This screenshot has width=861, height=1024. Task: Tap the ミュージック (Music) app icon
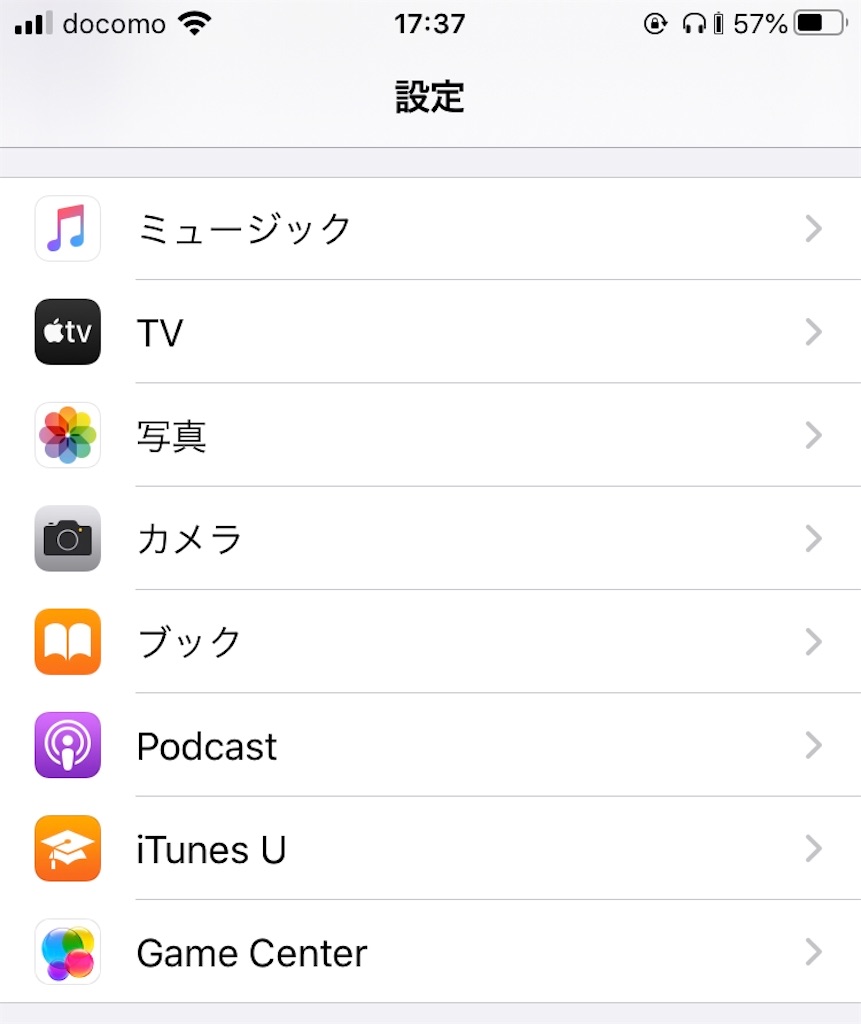coord(67,229)
